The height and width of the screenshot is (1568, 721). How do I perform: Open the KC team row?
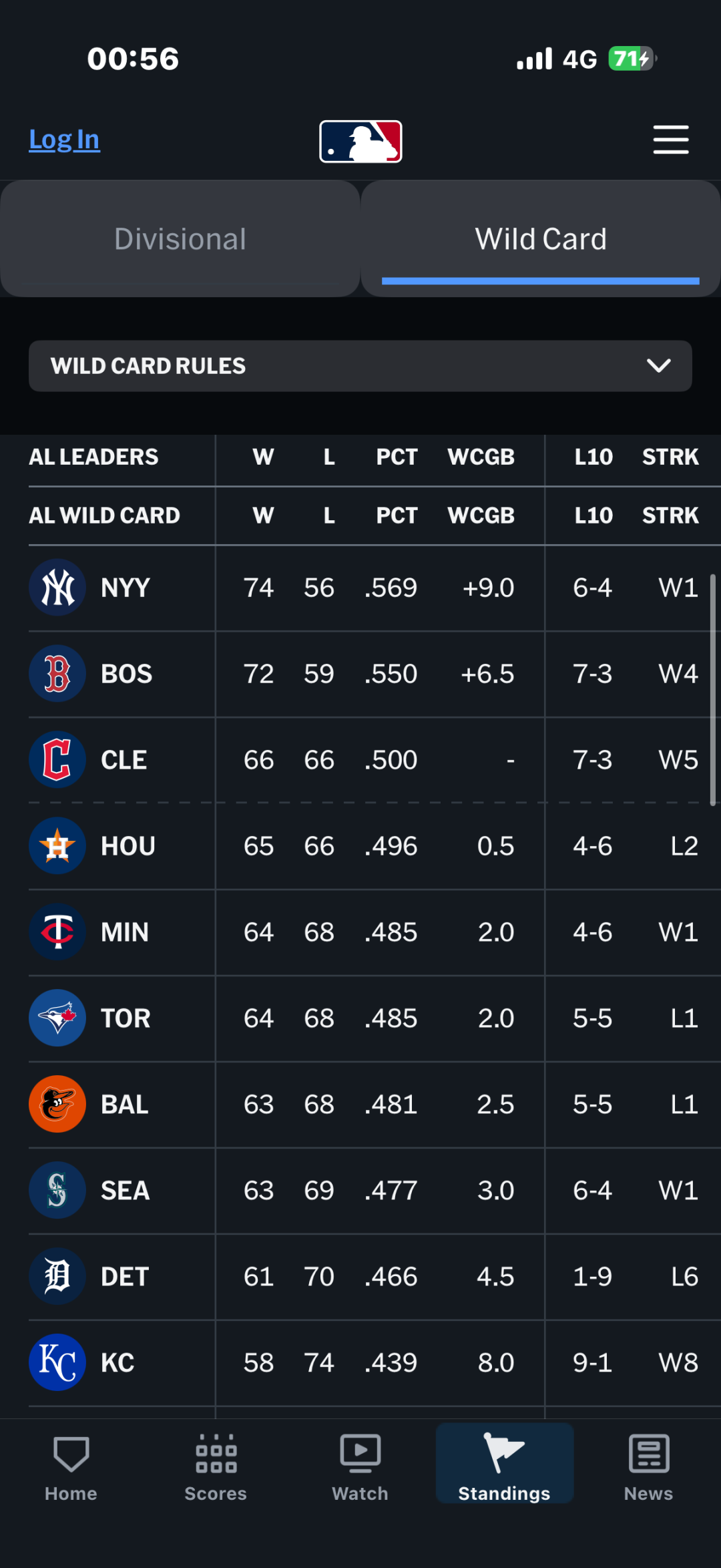375,1364
